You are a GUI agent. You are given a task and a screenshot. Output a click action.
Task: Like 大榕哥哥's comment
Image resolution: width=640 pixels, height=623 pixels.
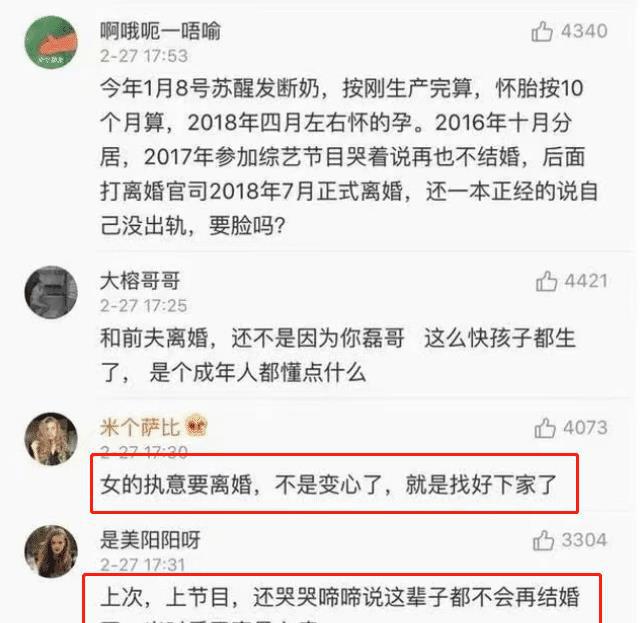pyautogui.click(x=547, y=281)
